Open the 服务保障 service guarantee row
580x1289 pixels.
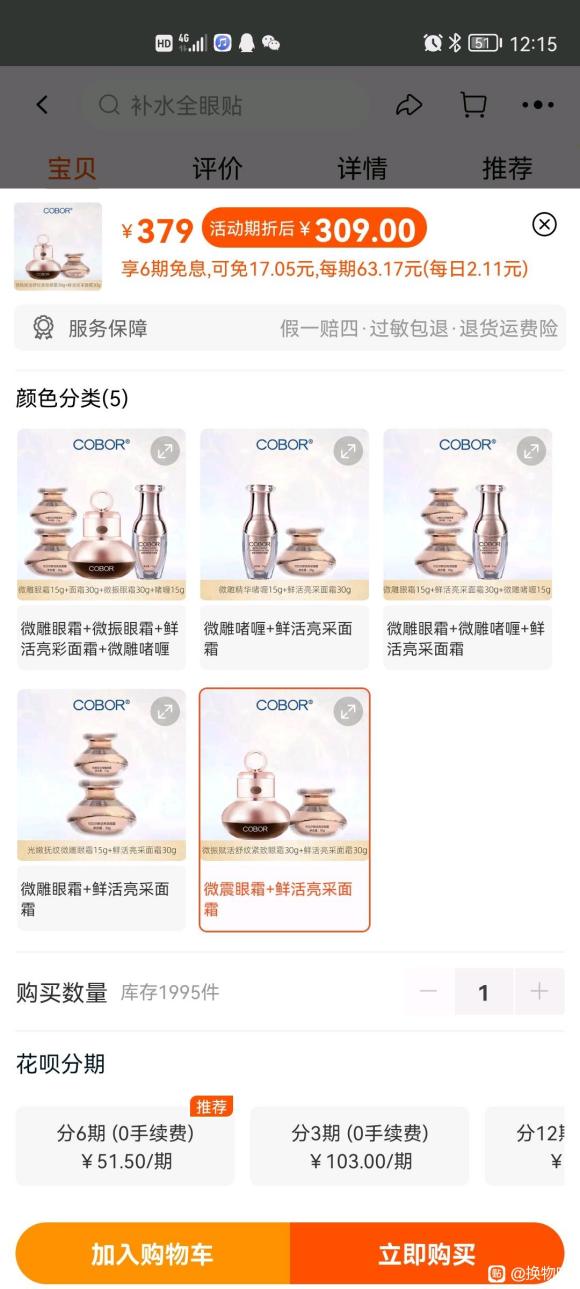point(290,328)
